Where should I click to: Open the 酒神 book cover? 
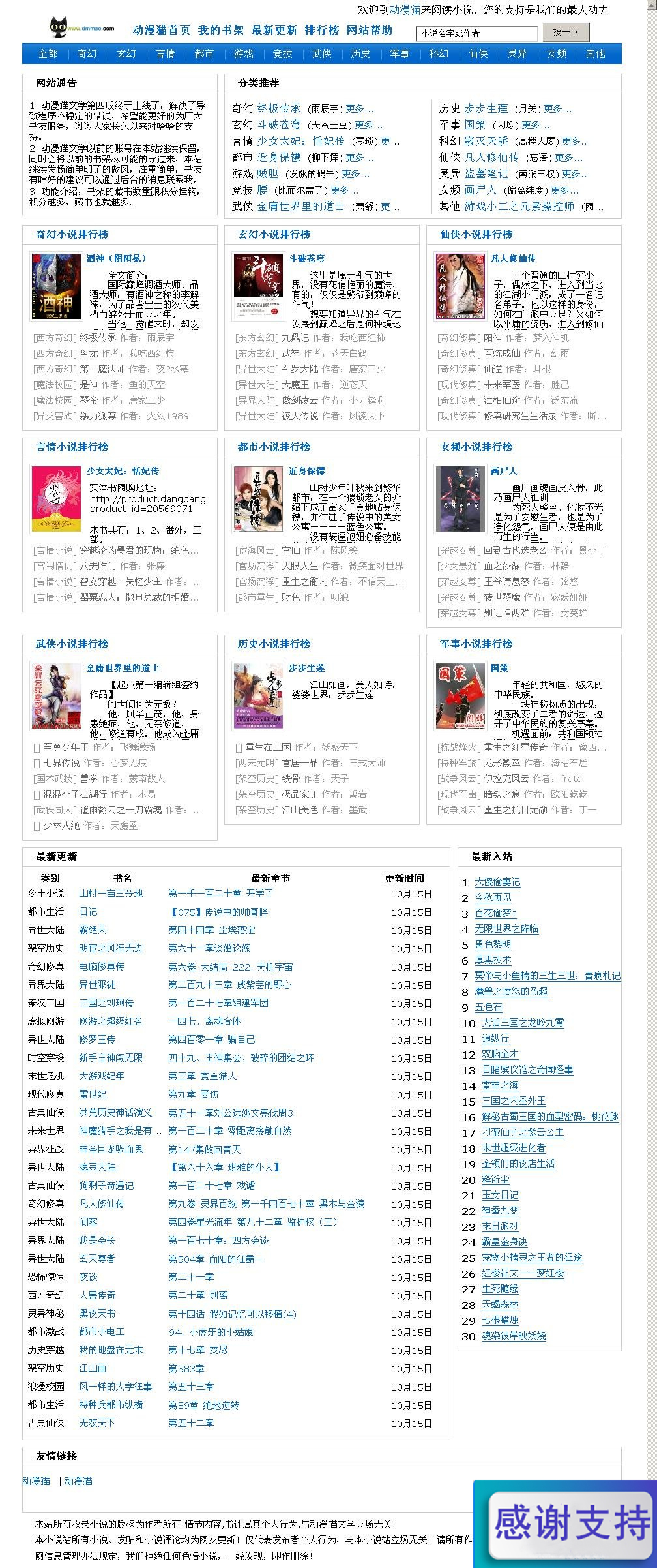(x=56, y=287)
